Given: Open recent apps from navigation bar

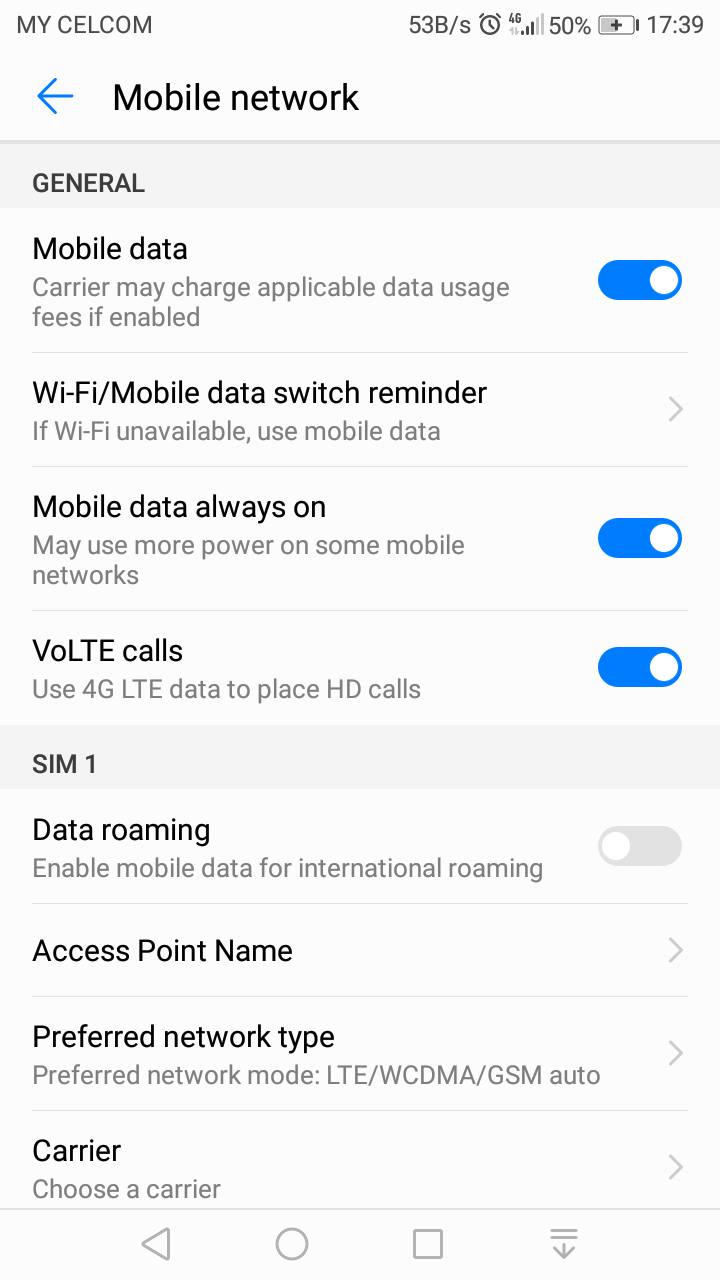Looking at the screenshot, I should 428,1244.
